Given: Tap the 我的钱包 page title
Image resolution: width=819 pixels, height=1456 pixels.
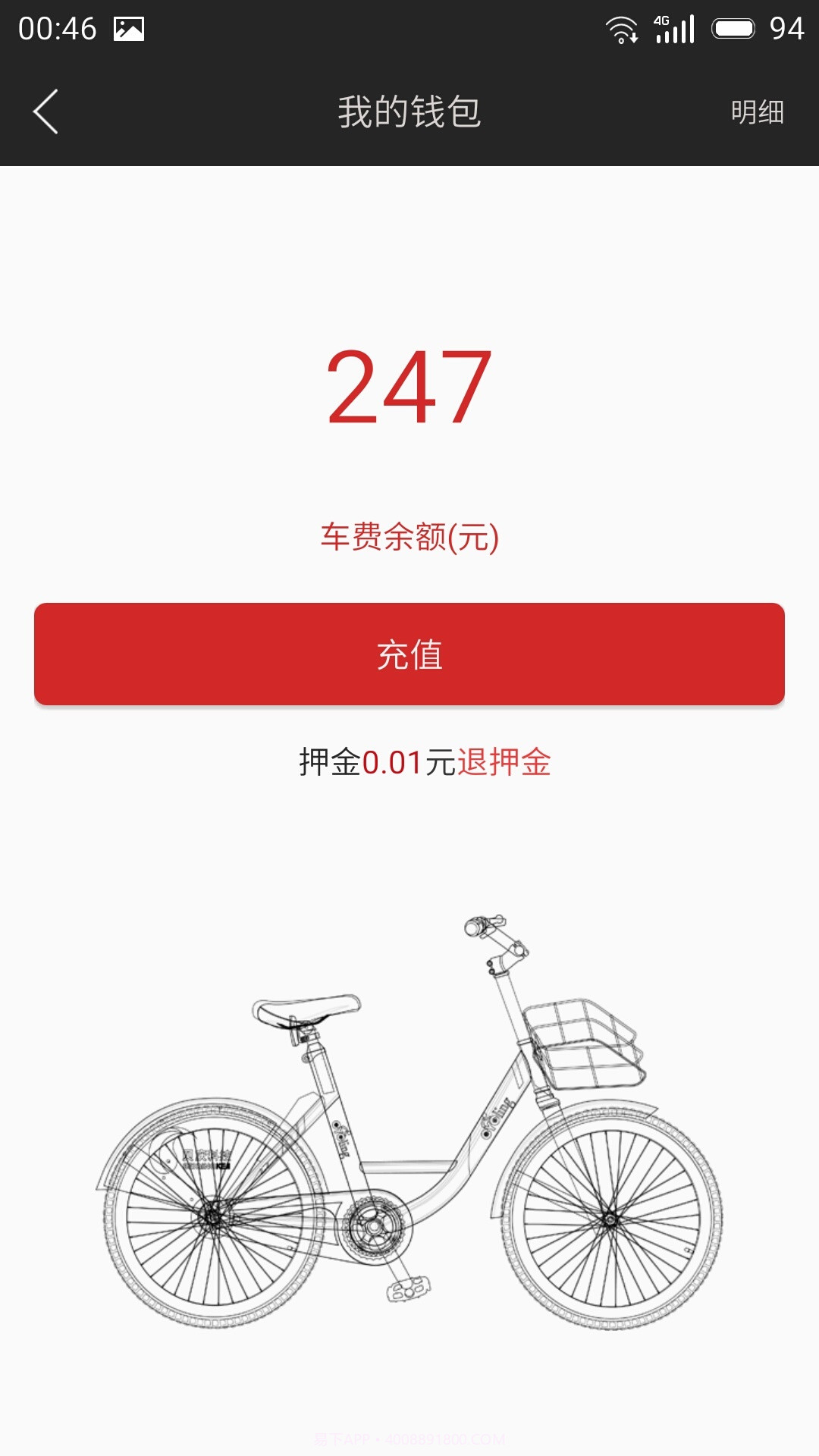Looking at the screenshot, I should click(409, 111).
